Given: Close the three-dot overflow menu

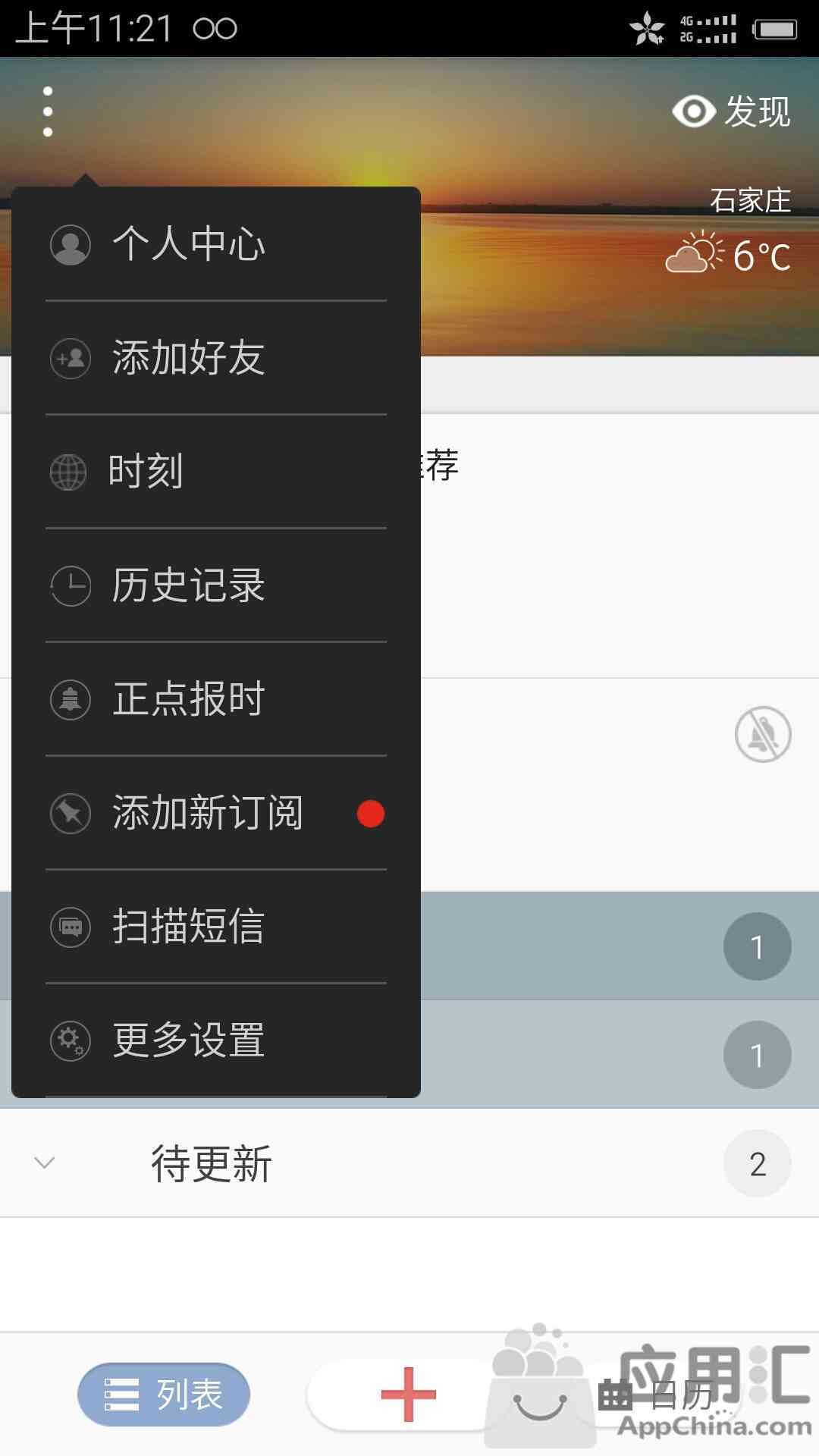Looking at the screenshot, I should point(48,111).
